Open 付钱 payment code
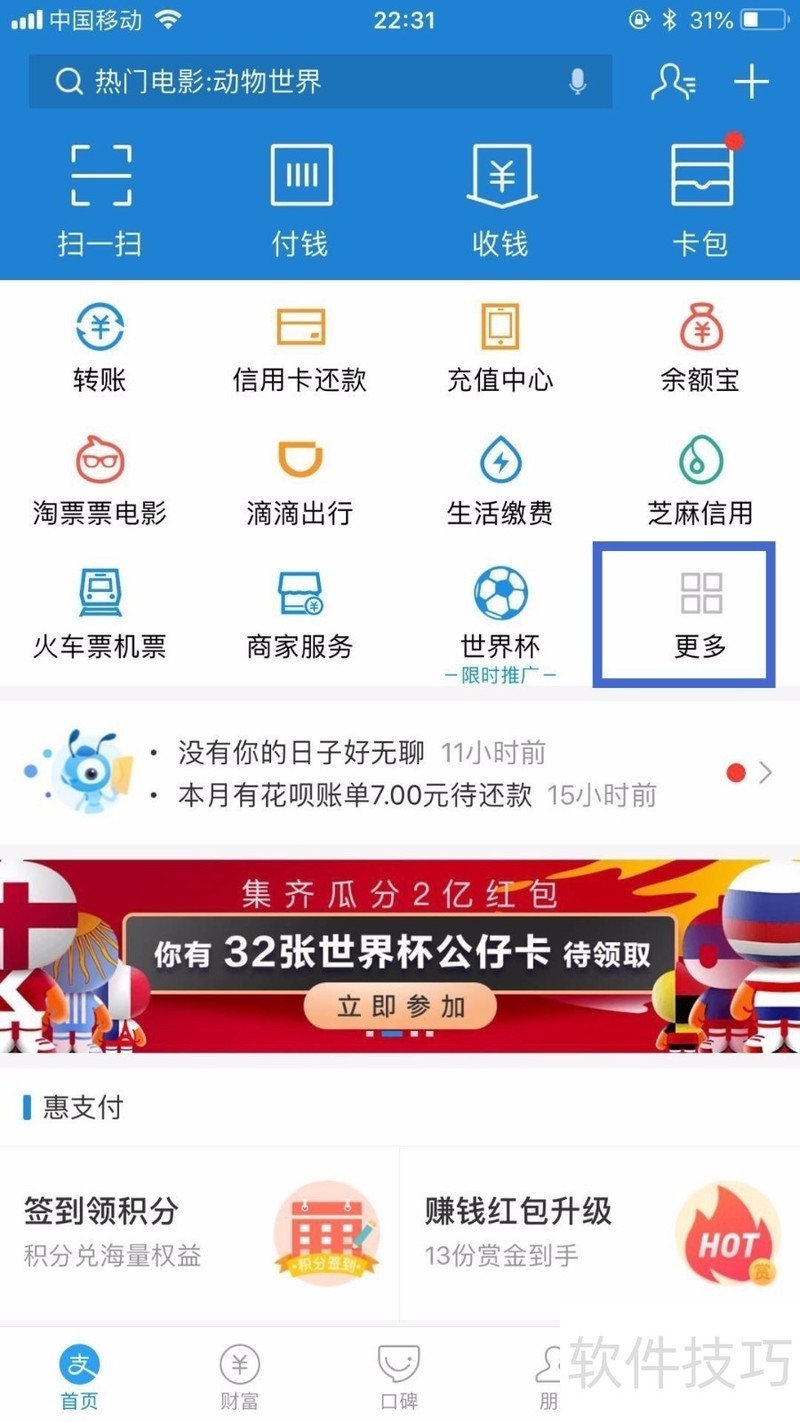 coord(300,198)
